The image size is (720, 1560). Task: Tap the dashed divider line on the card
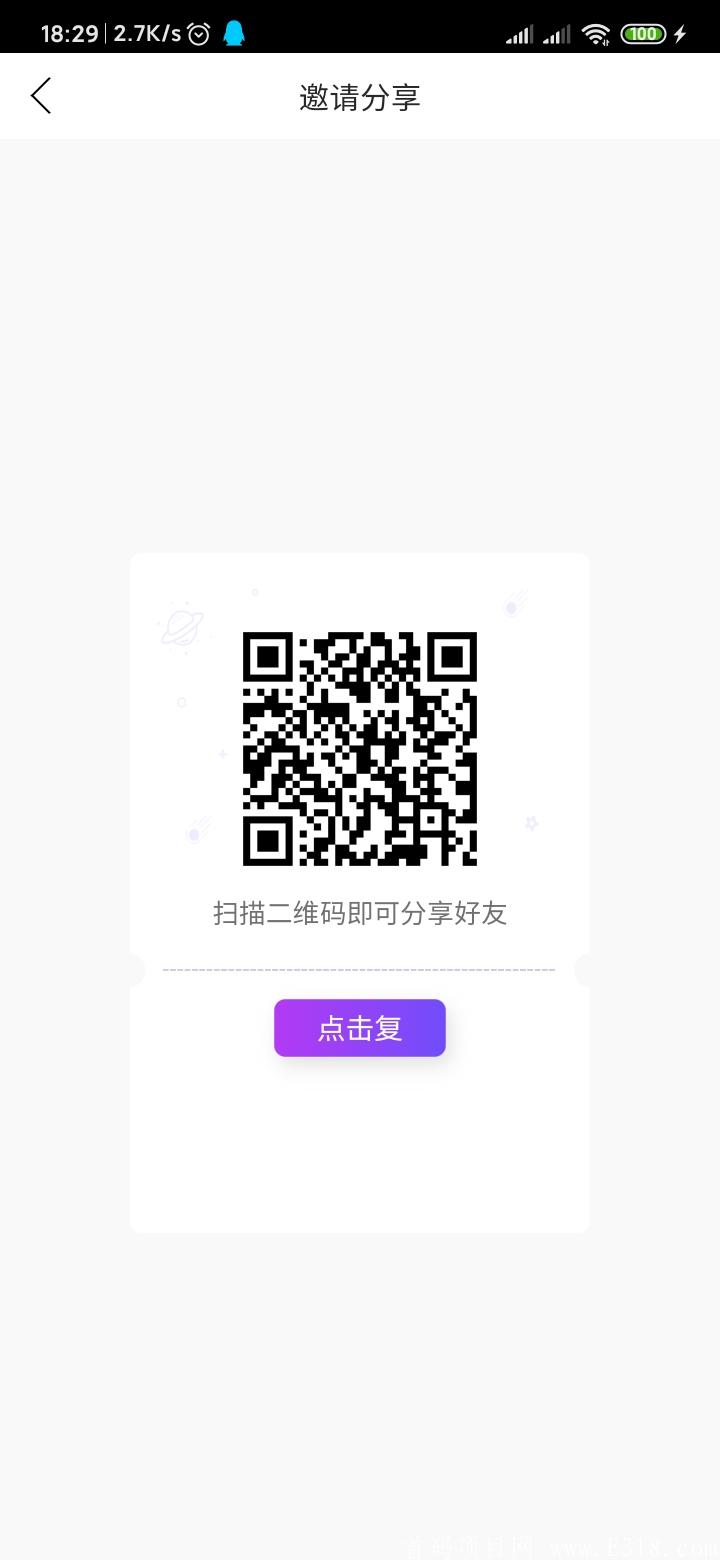pos(360,969)
